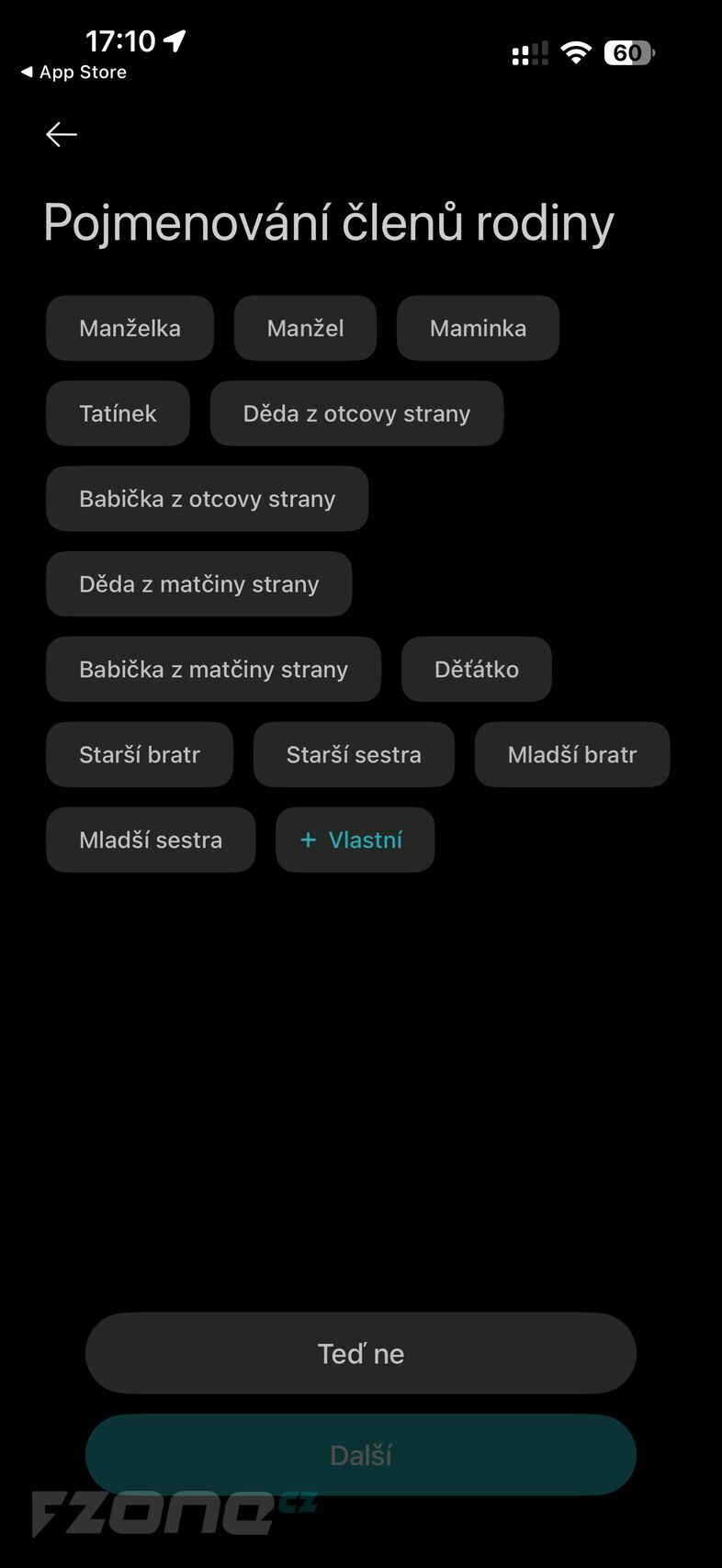Select Starší sestra
Image resolution: width=722 pixels, height=1568 pixels.
coord(354,755)
